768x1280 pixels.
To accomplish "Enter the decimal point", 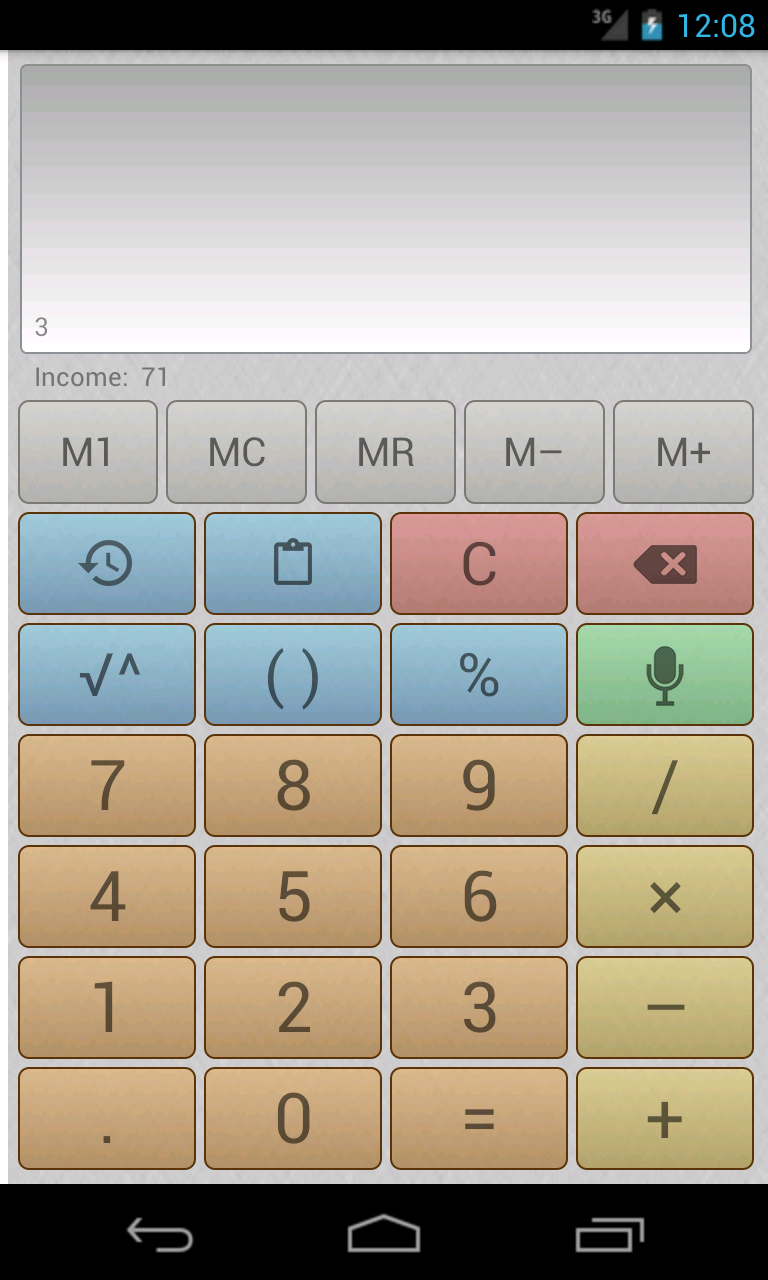I will [x=107, y=1119].
